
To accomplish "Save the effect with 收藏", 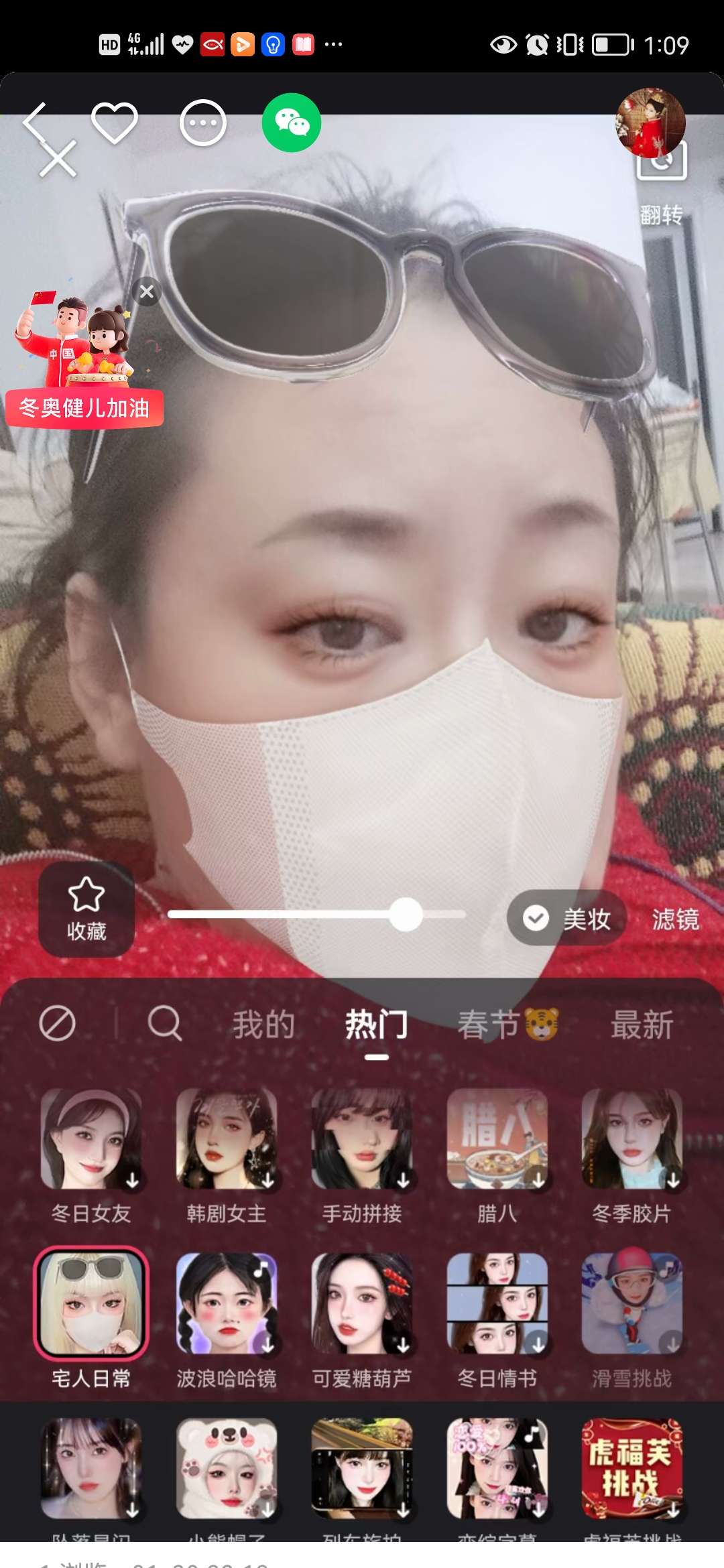I will click(x=86, y=909).
